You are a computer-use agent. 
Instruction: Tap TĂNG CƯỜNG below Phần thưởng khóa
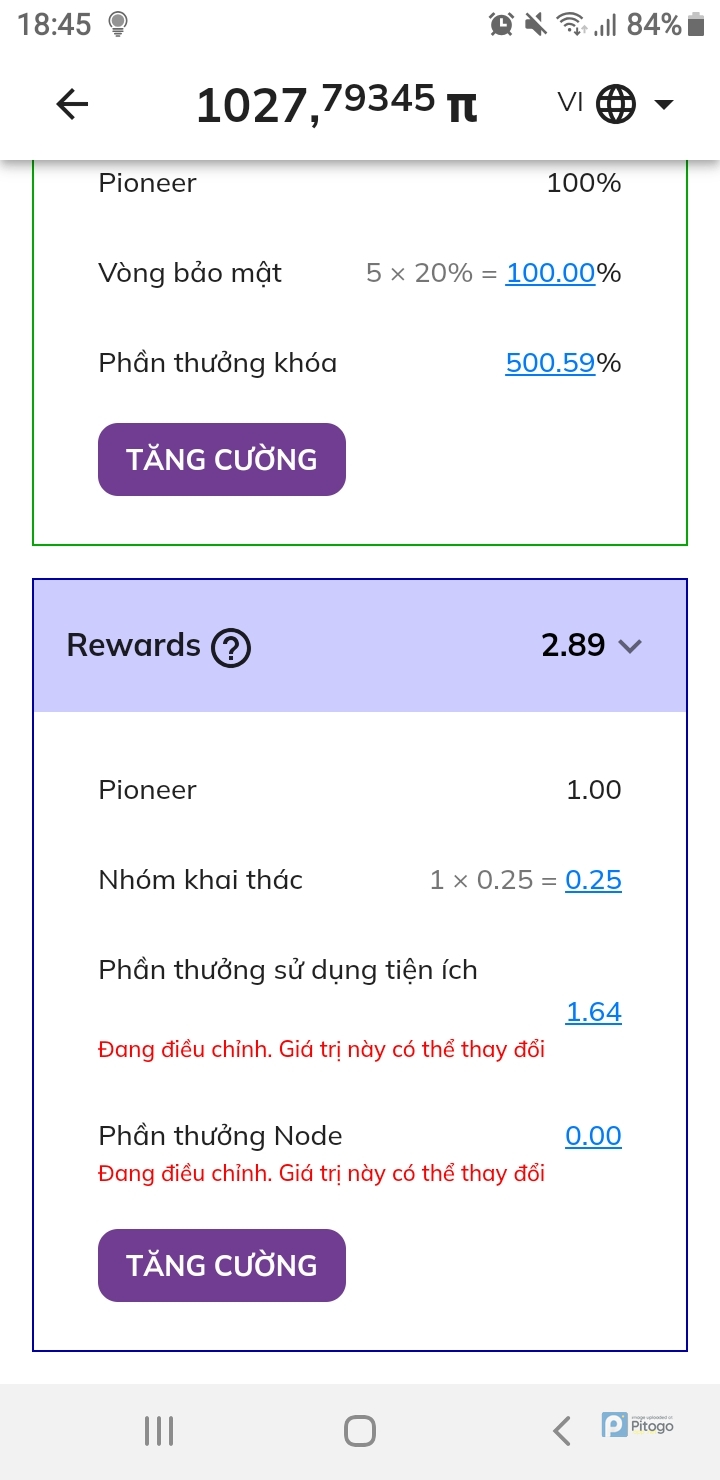[x=222, y=460]
